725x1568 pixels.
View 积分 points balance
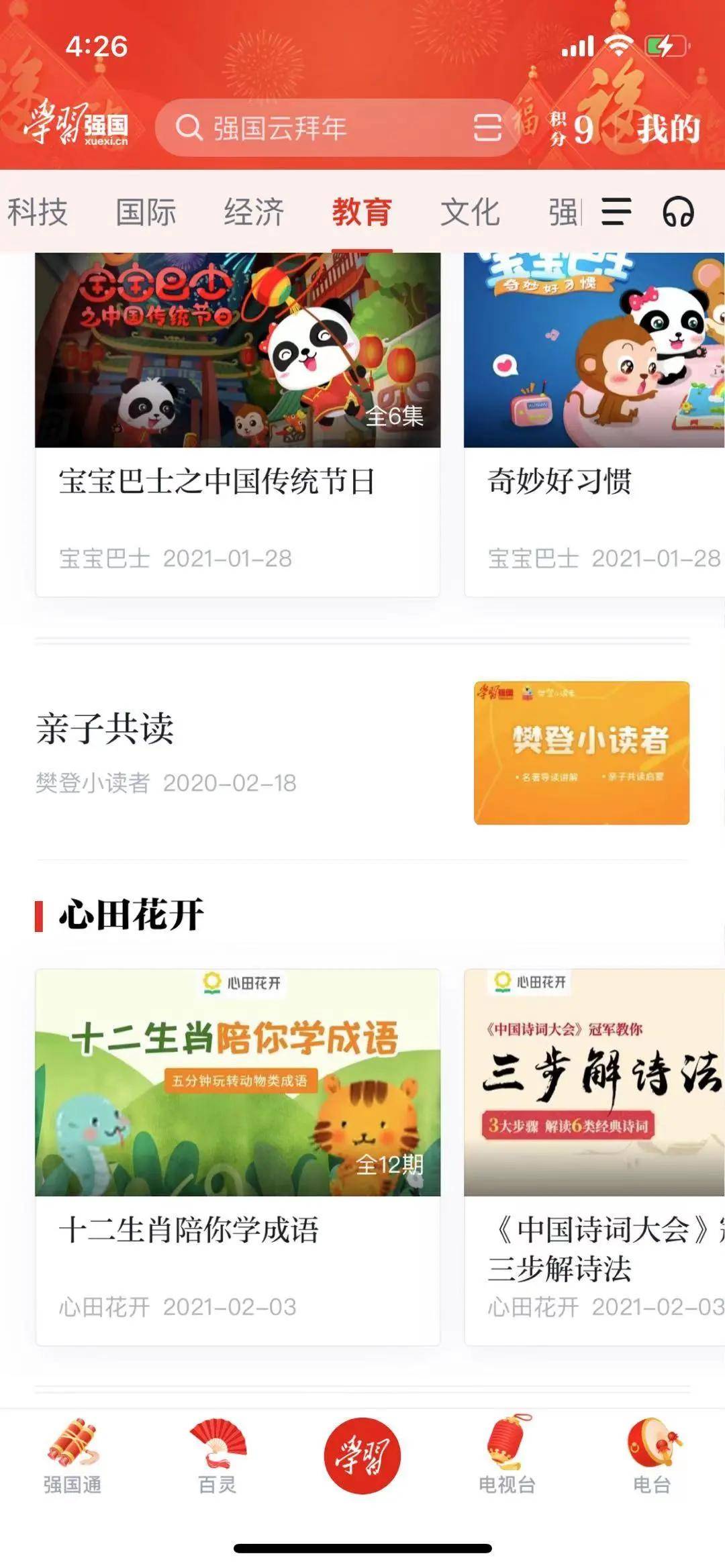[572, 129]
